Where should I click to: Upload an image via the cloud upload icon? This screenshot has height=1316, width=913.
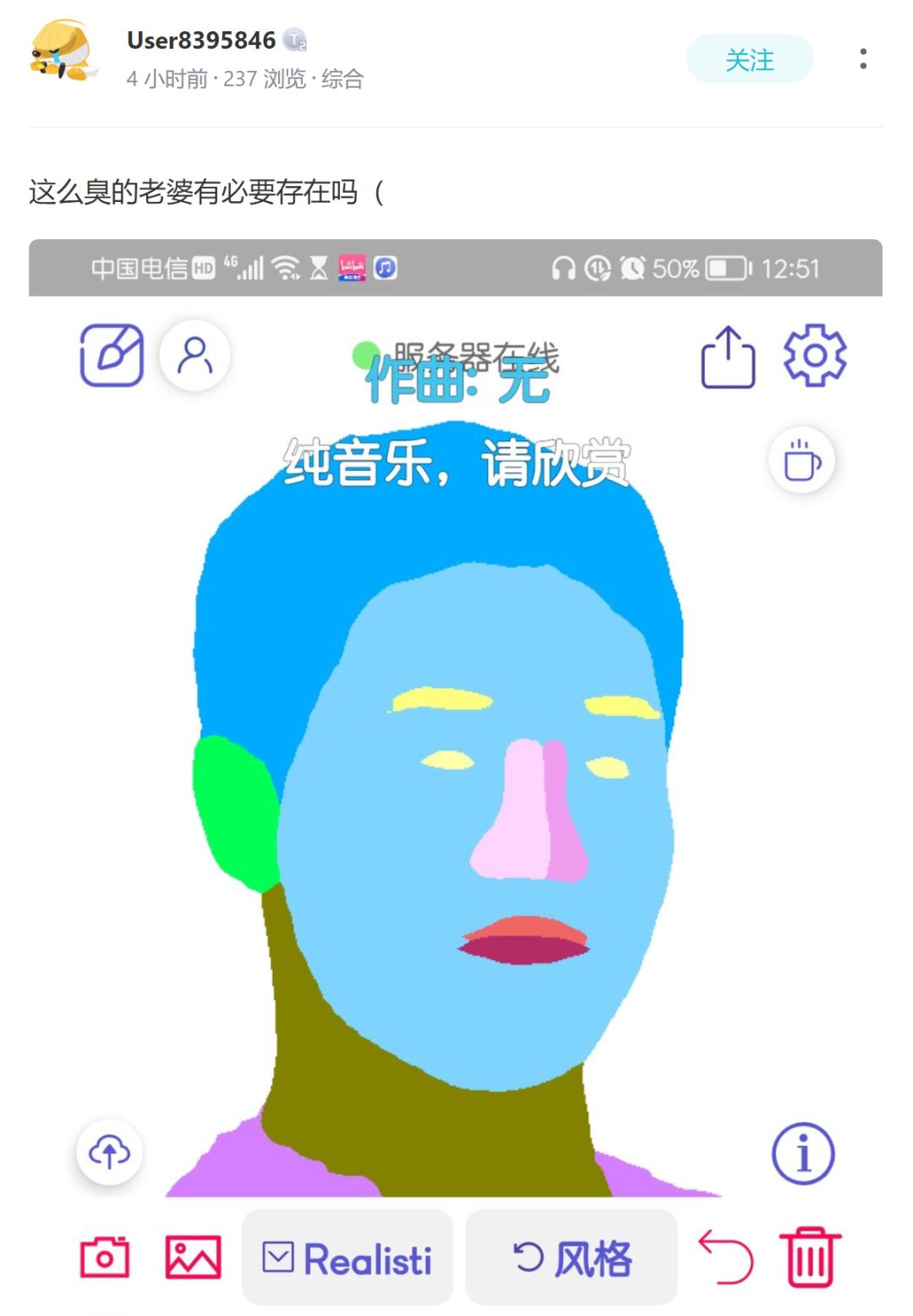[107, 1151]
